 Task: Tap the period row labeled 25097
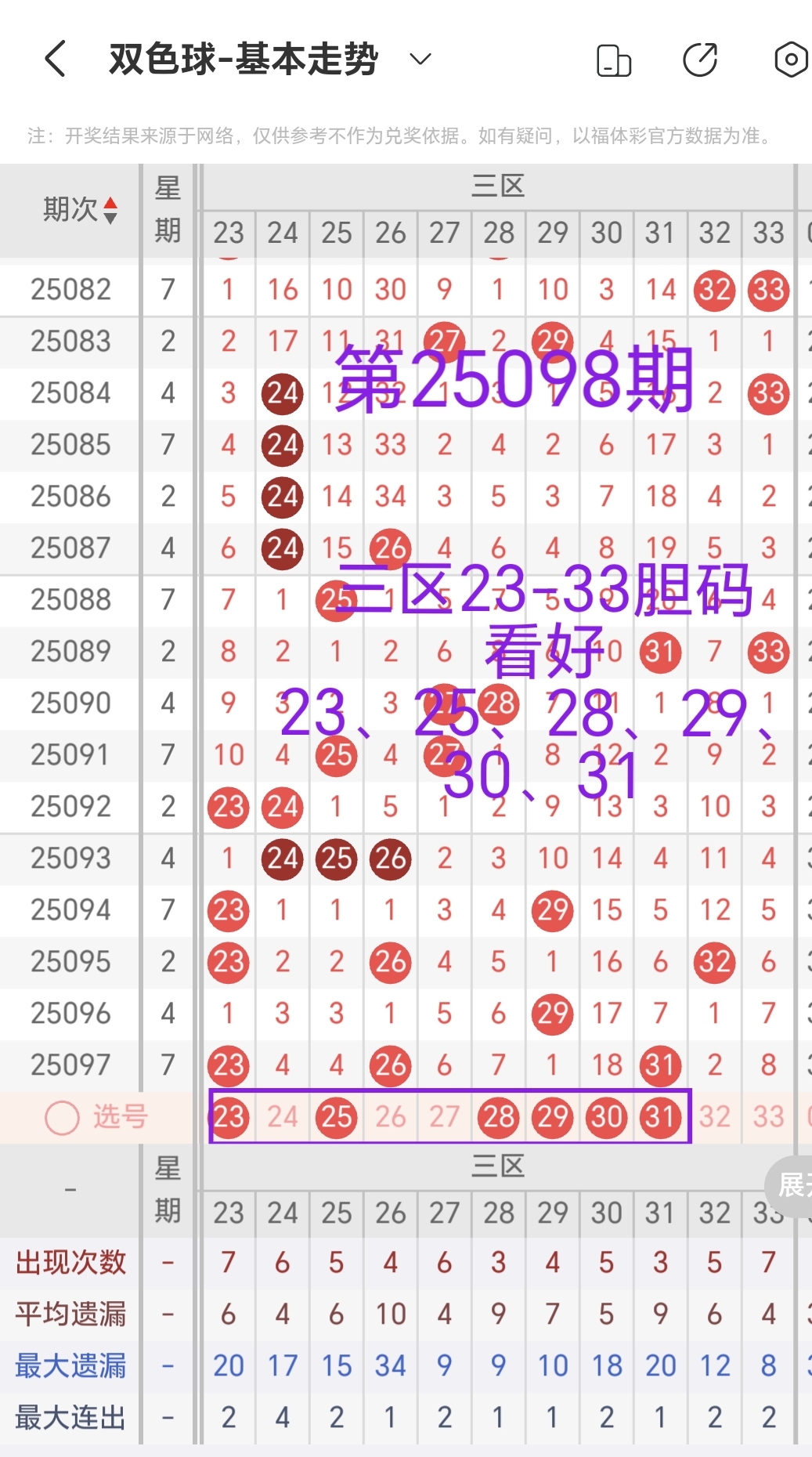[x=71, y=1065]
